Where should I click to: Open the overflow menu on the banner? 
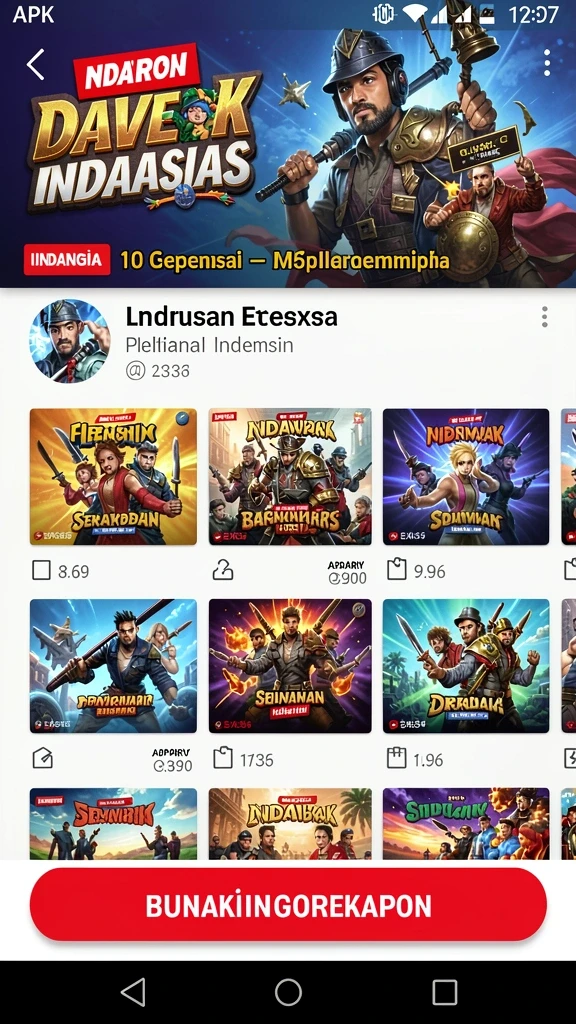tap(547, 63)
